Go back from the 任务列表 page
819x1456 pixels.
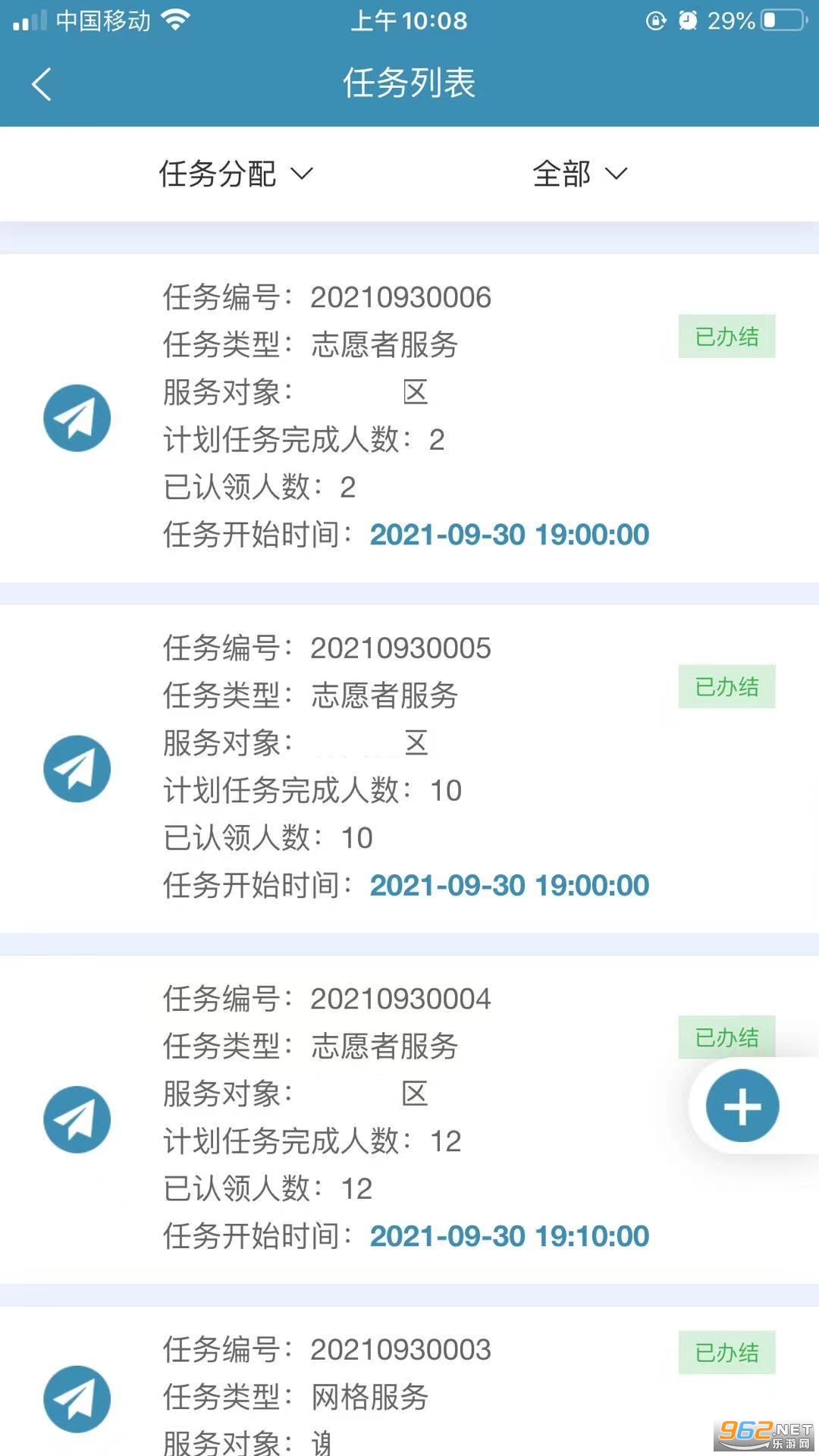42,84
